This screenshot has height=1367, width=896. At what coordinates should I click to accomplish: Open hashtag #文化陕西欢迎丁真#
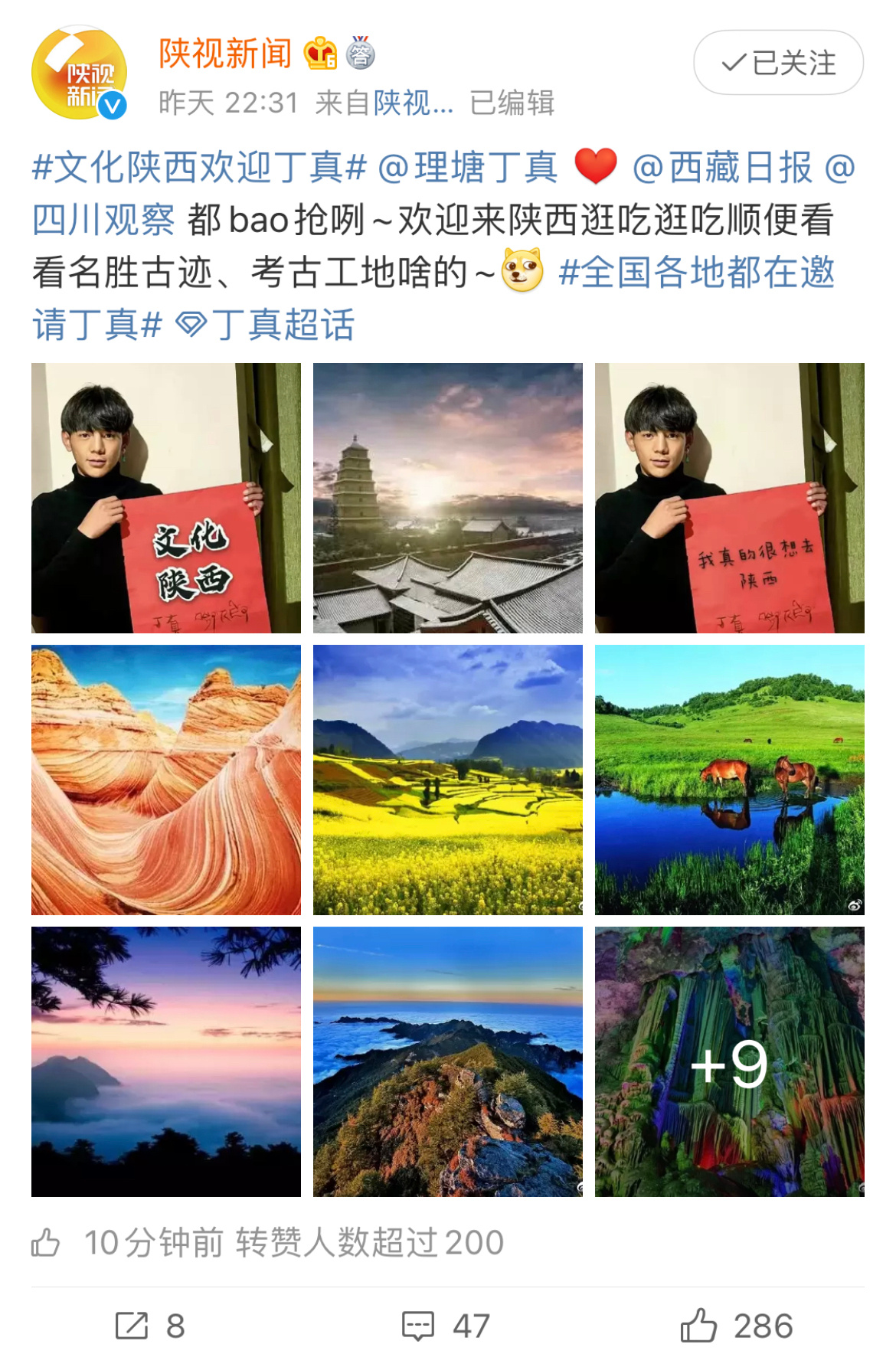pyautogui.click(x=199, y=168)
